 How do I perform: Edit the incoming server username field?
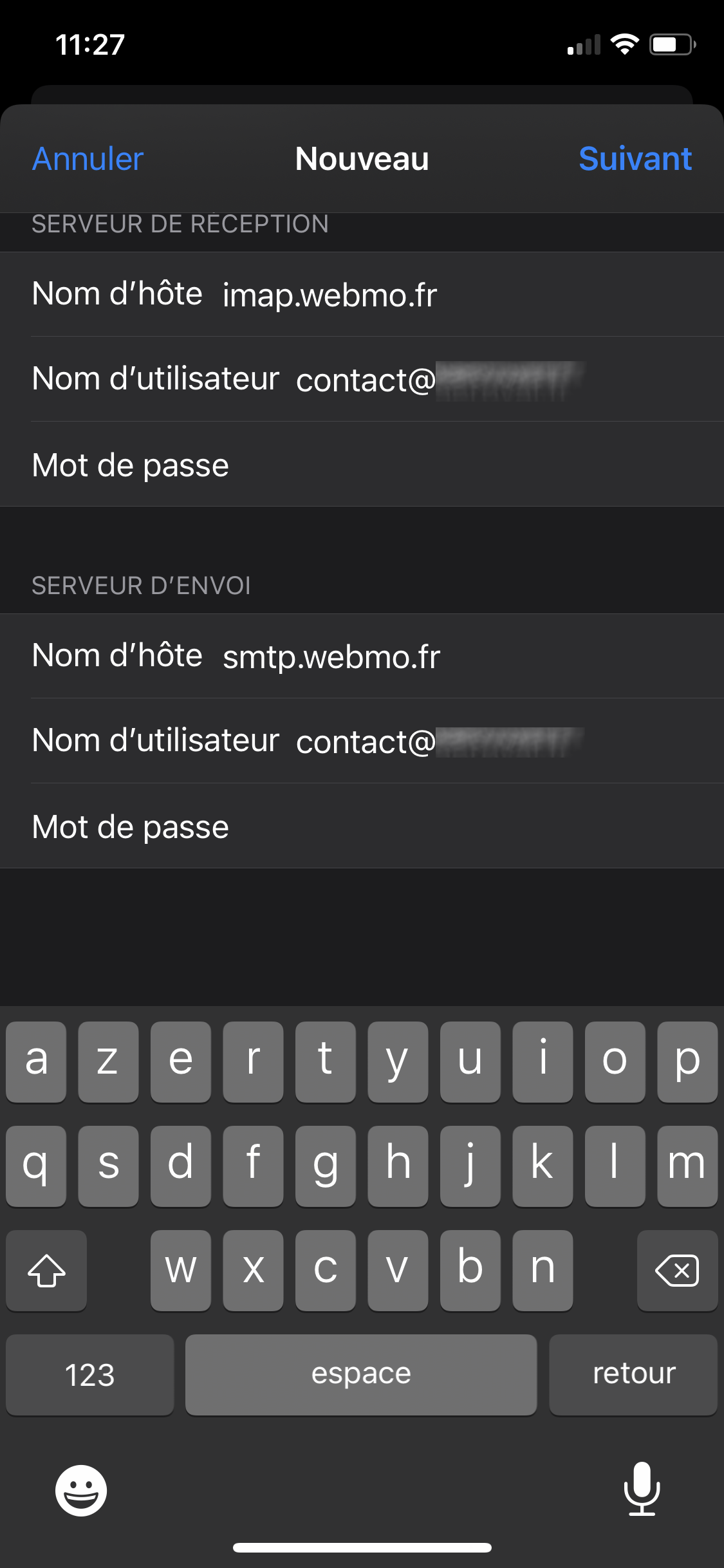pyautogui.click(x=362, y=379)
